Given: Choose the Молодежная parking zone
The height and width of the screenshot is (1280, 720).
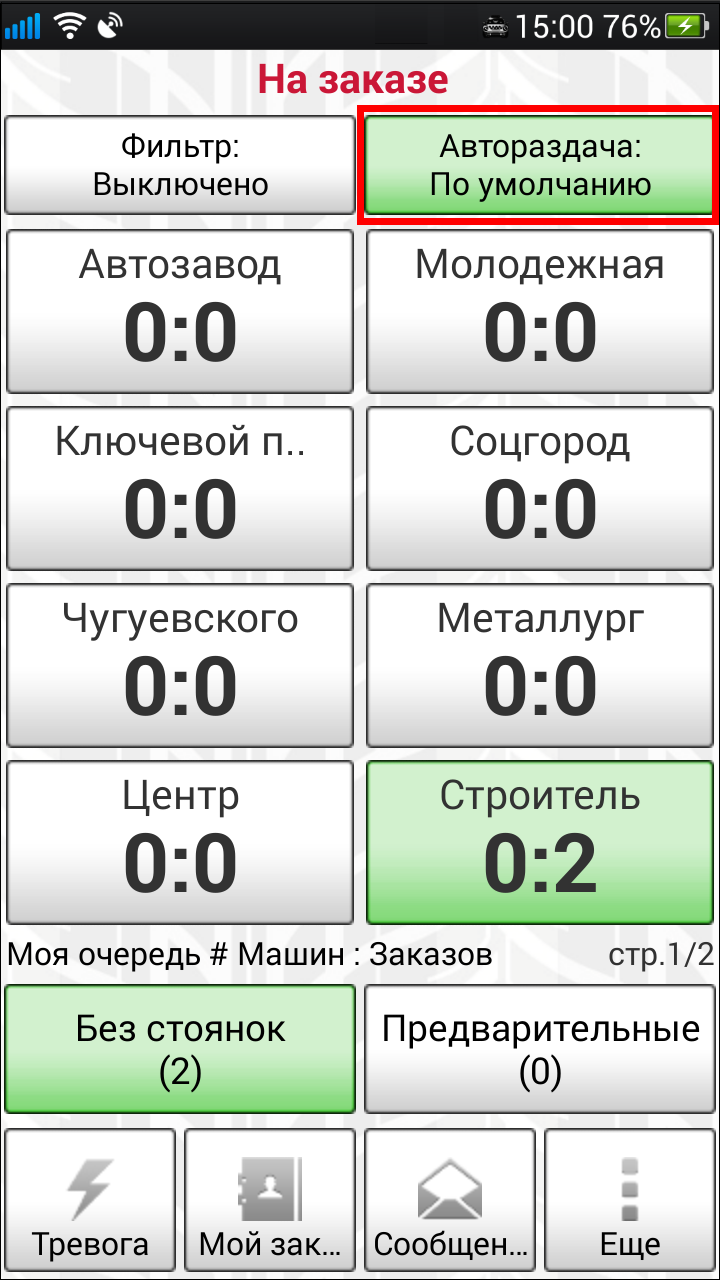Looking at the screenshot, I should [540, 311].
